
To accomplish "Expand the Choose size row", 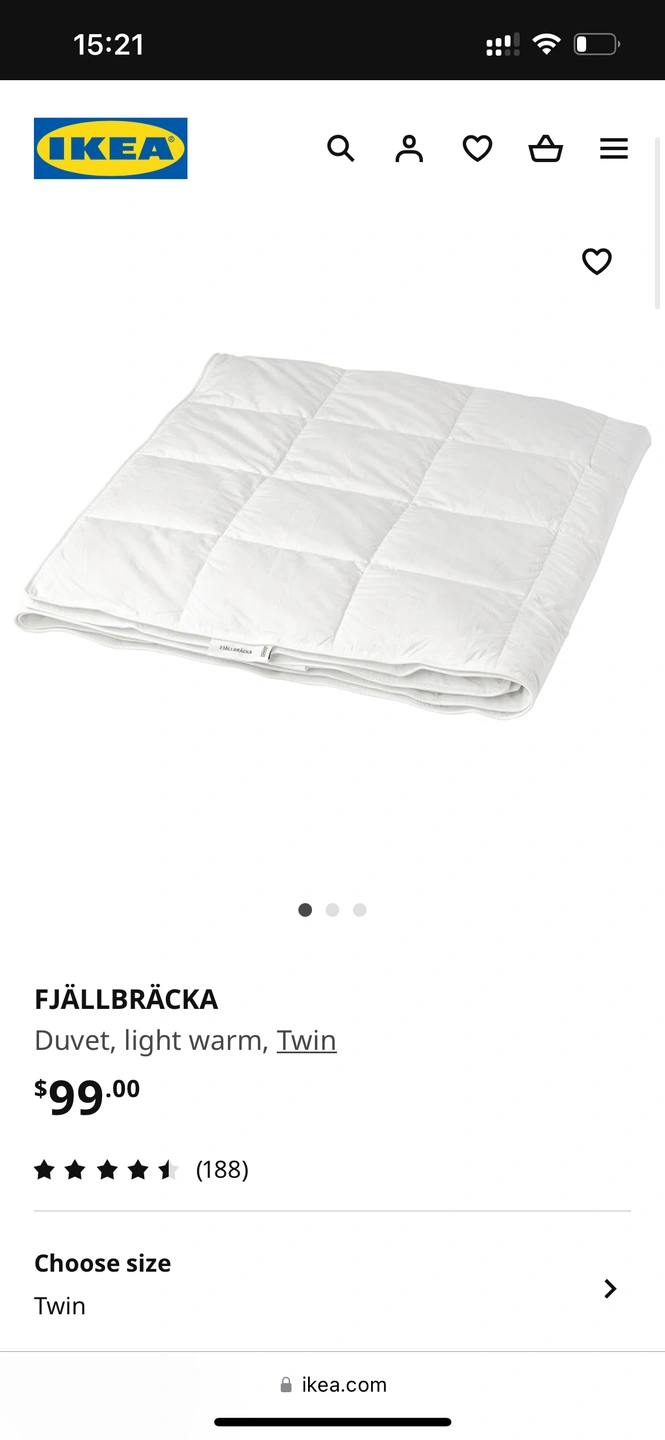I will point(332,1285).
